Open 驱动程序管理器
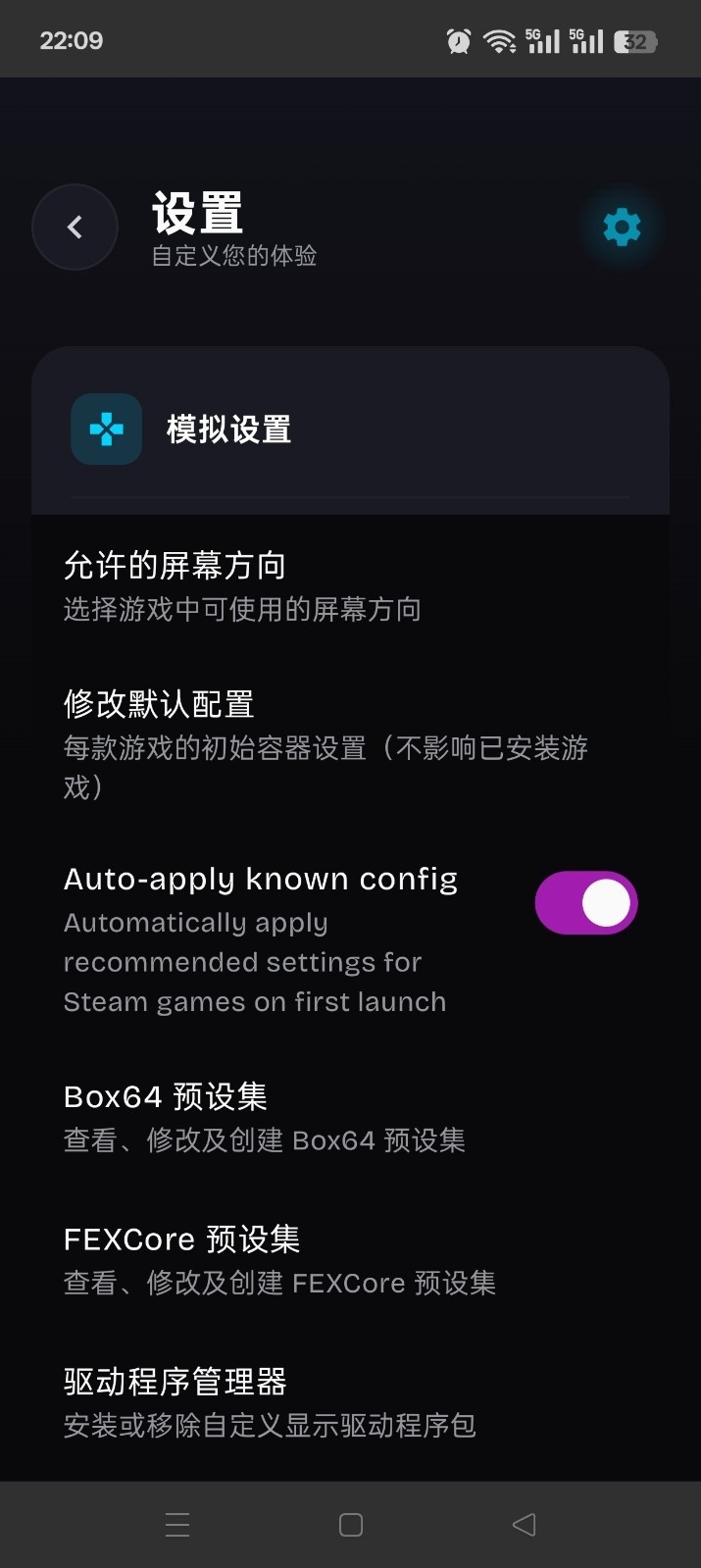This screenshot has width=701, height=1568. coord(350,1402)
